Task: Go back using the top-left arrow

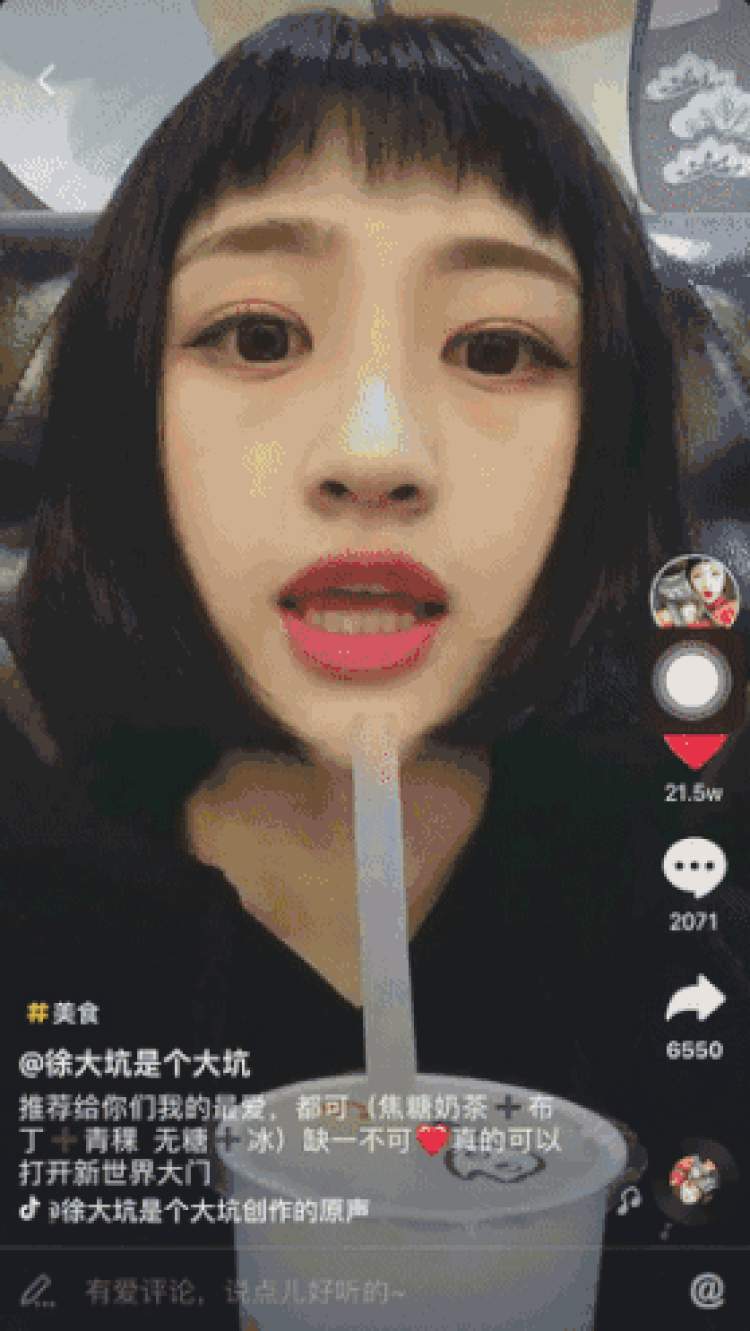Action: tap(46, 80)
